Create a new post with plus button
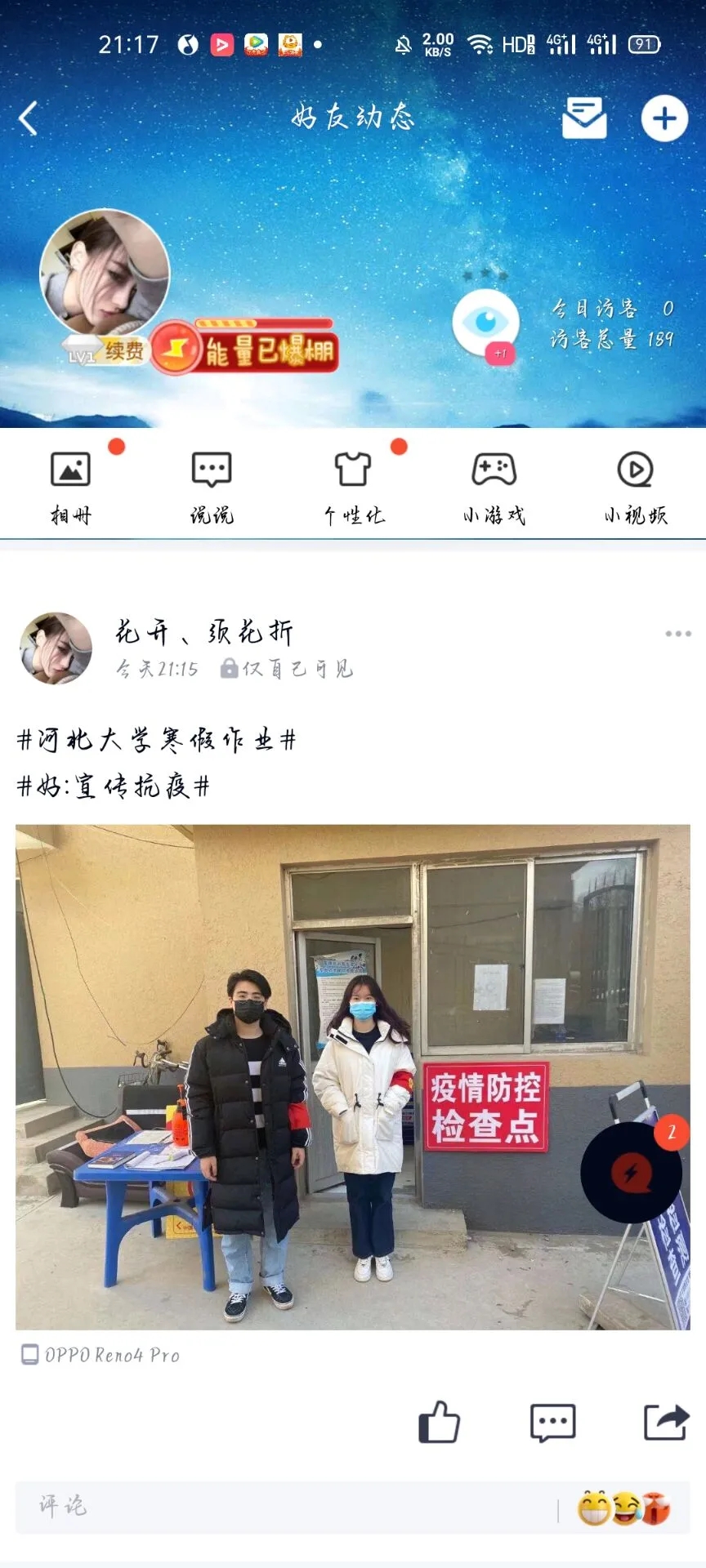Viewport: 706px width, 1568px height. tap(664, 118)
